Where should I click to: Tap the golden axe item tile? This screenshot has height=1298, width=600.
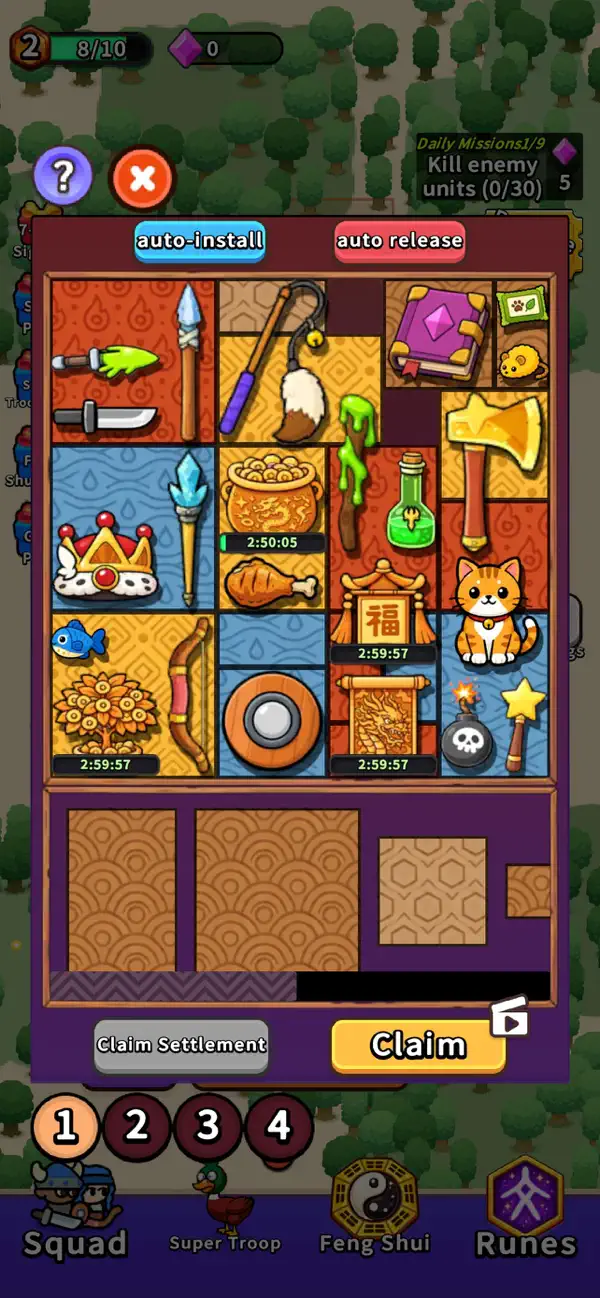495,470
